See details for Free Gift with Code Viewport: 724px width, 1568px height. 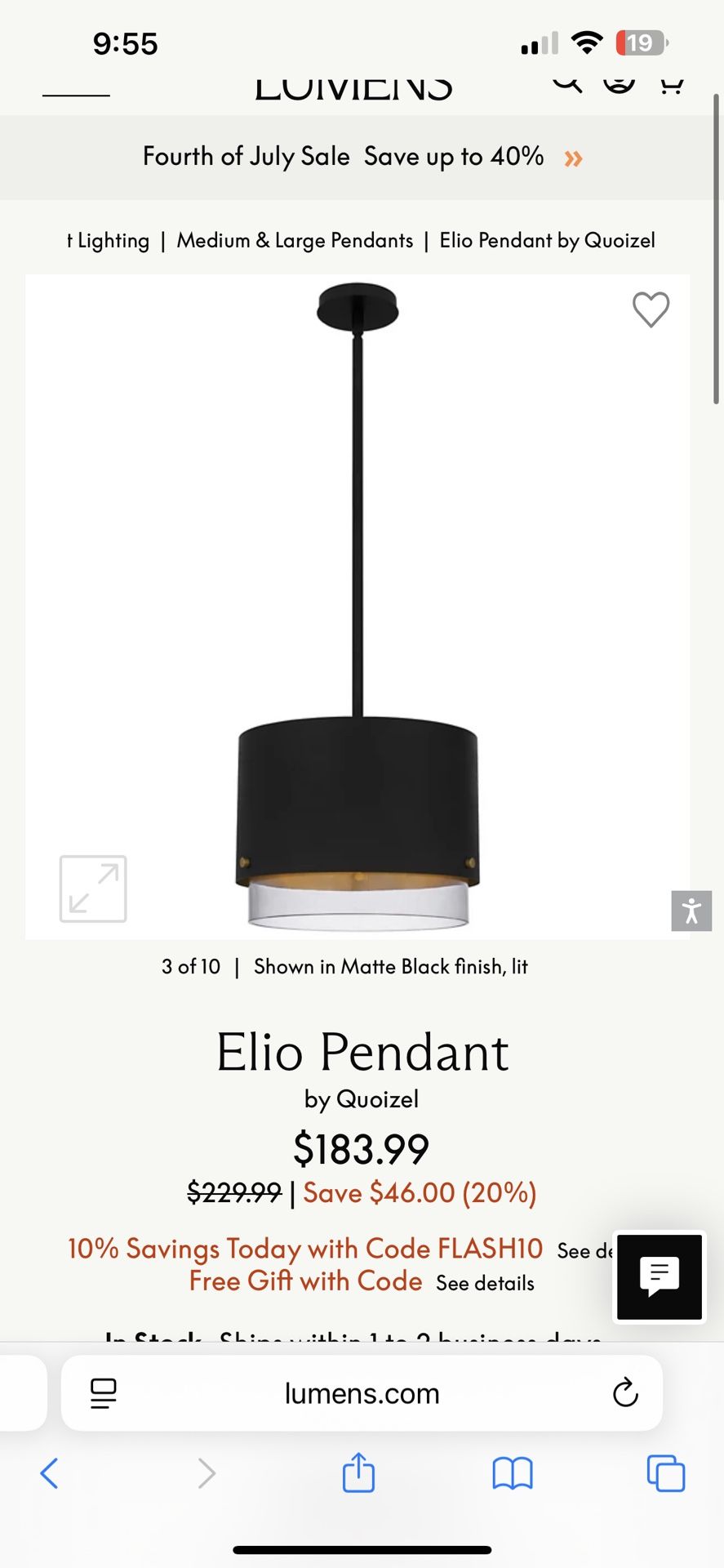485,1283
